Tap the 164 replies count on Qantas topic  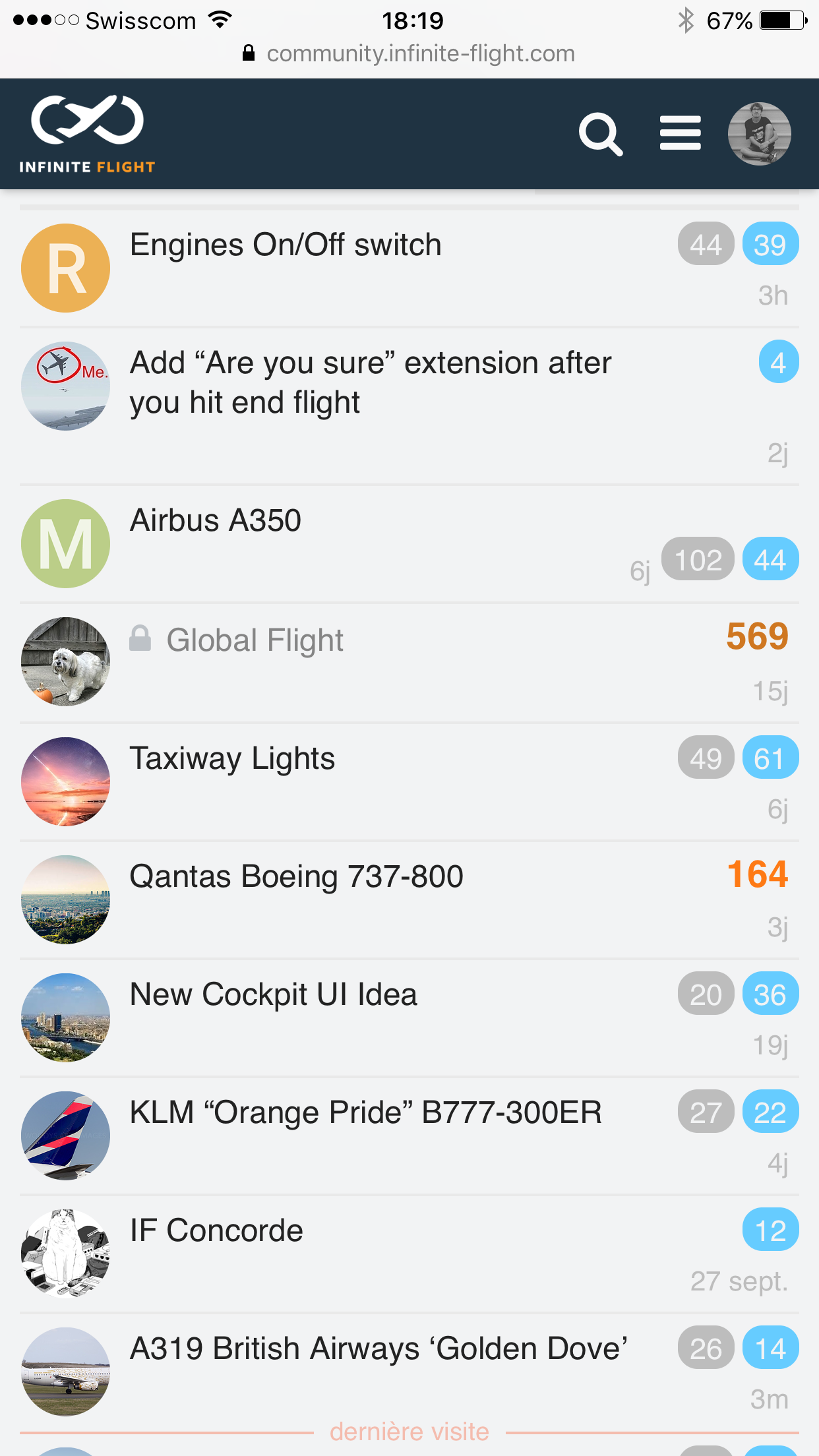[757, 875]
